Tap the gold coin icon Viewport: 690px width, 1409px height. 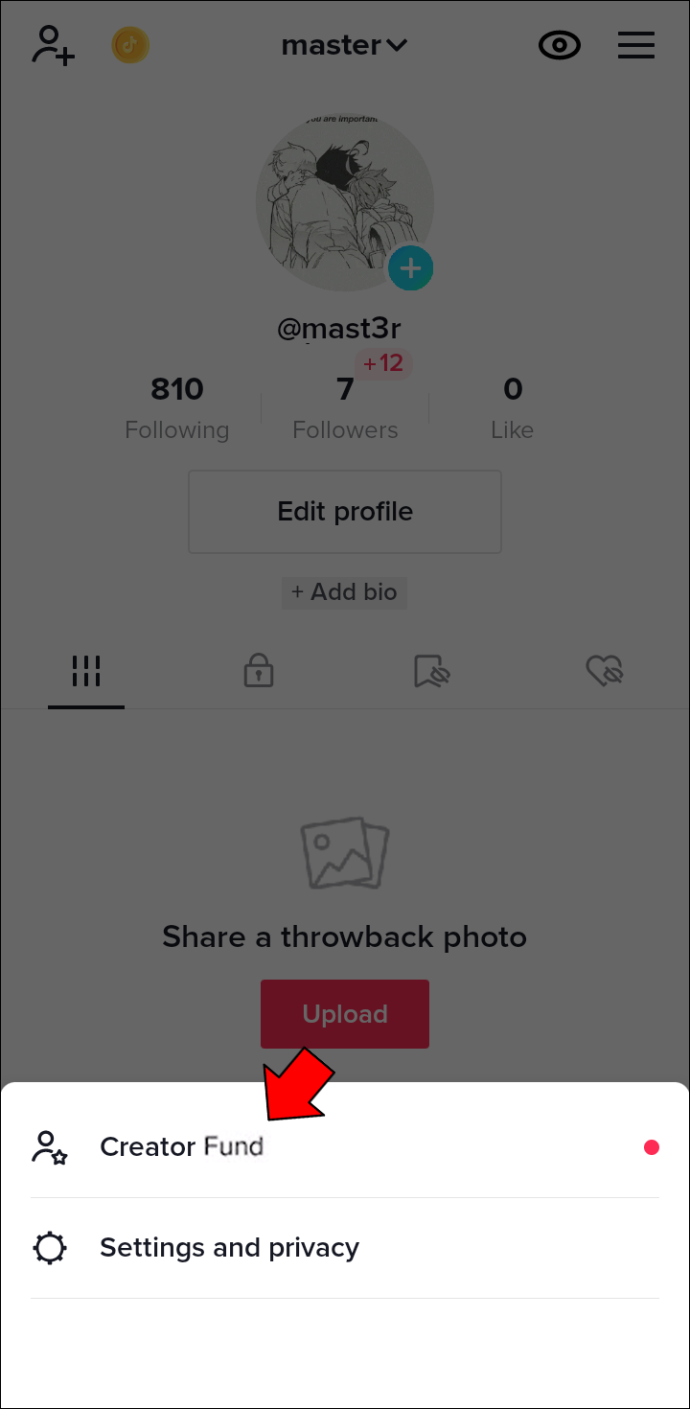click(x=130, y=45)
